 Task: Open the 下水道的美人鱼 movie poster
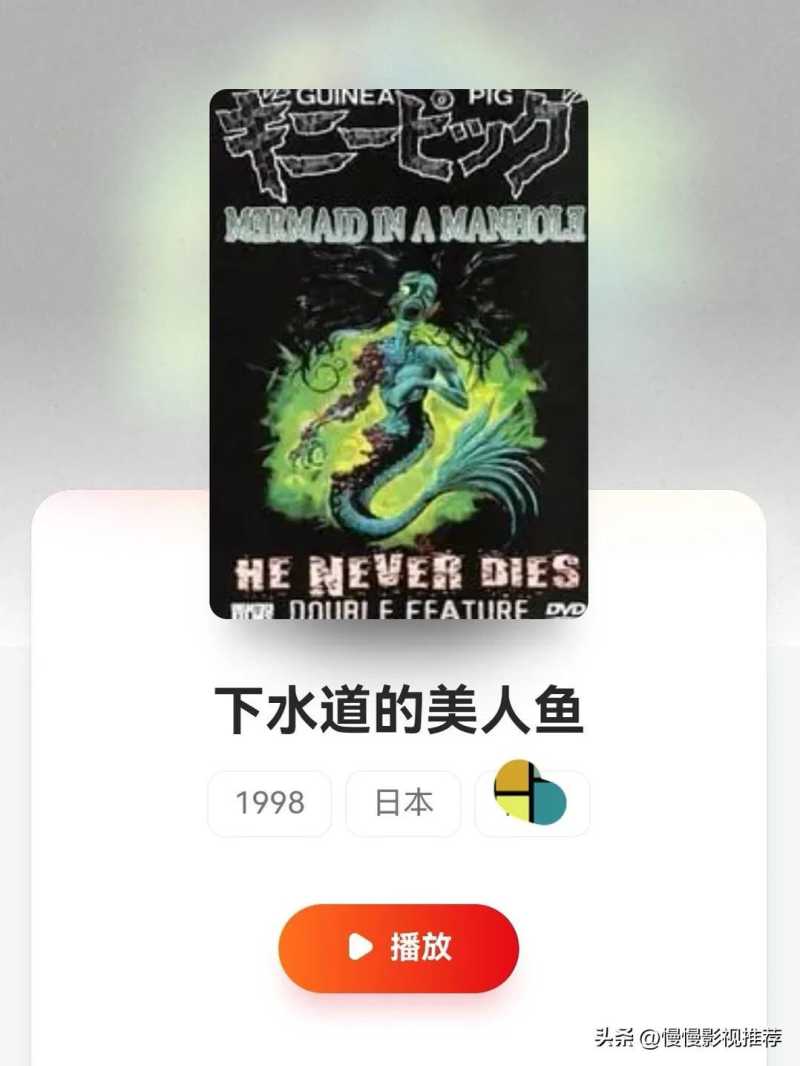398,353
